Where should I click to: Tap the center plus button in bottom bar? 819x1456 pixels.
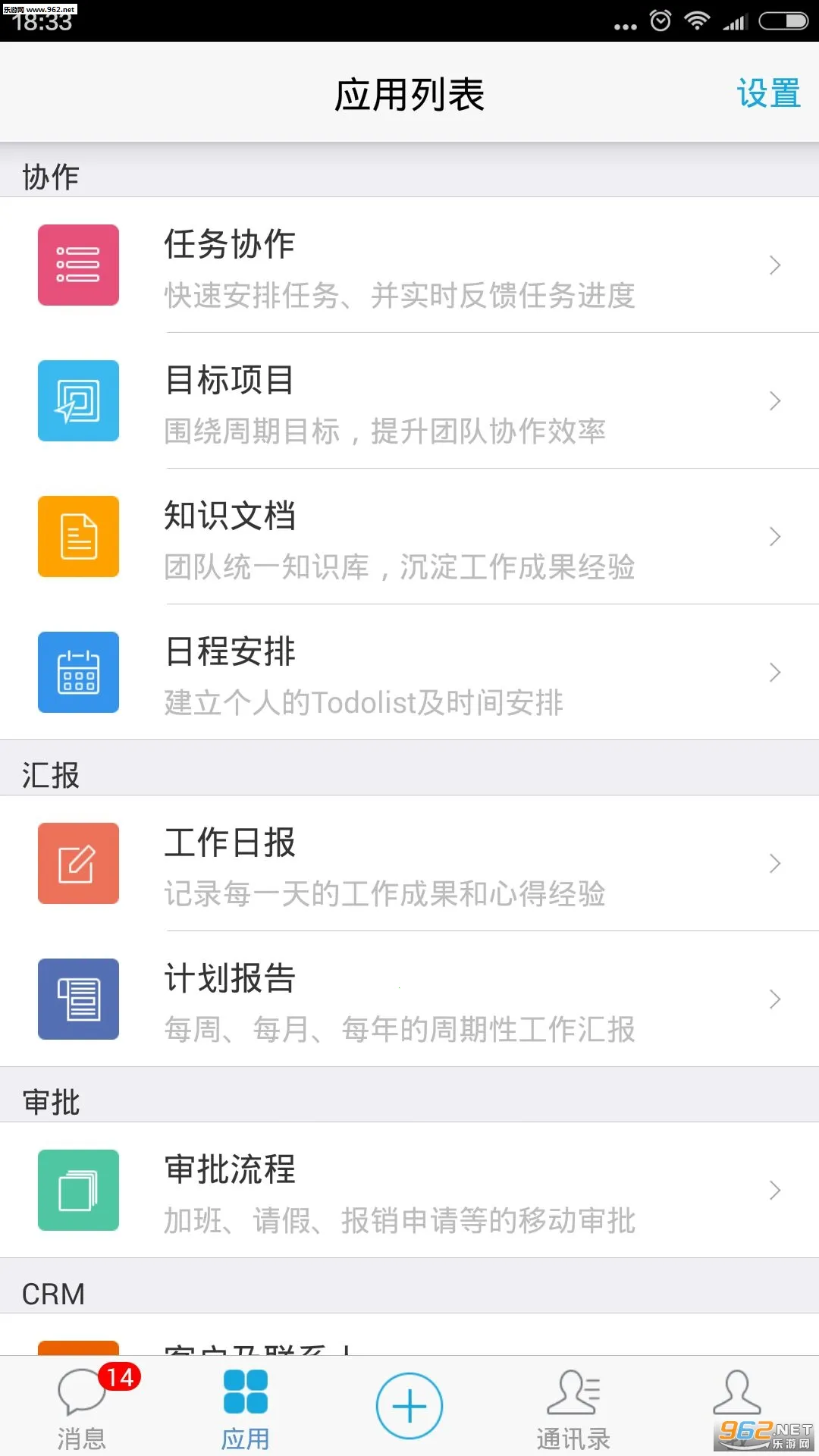(x=409, y=1404)
